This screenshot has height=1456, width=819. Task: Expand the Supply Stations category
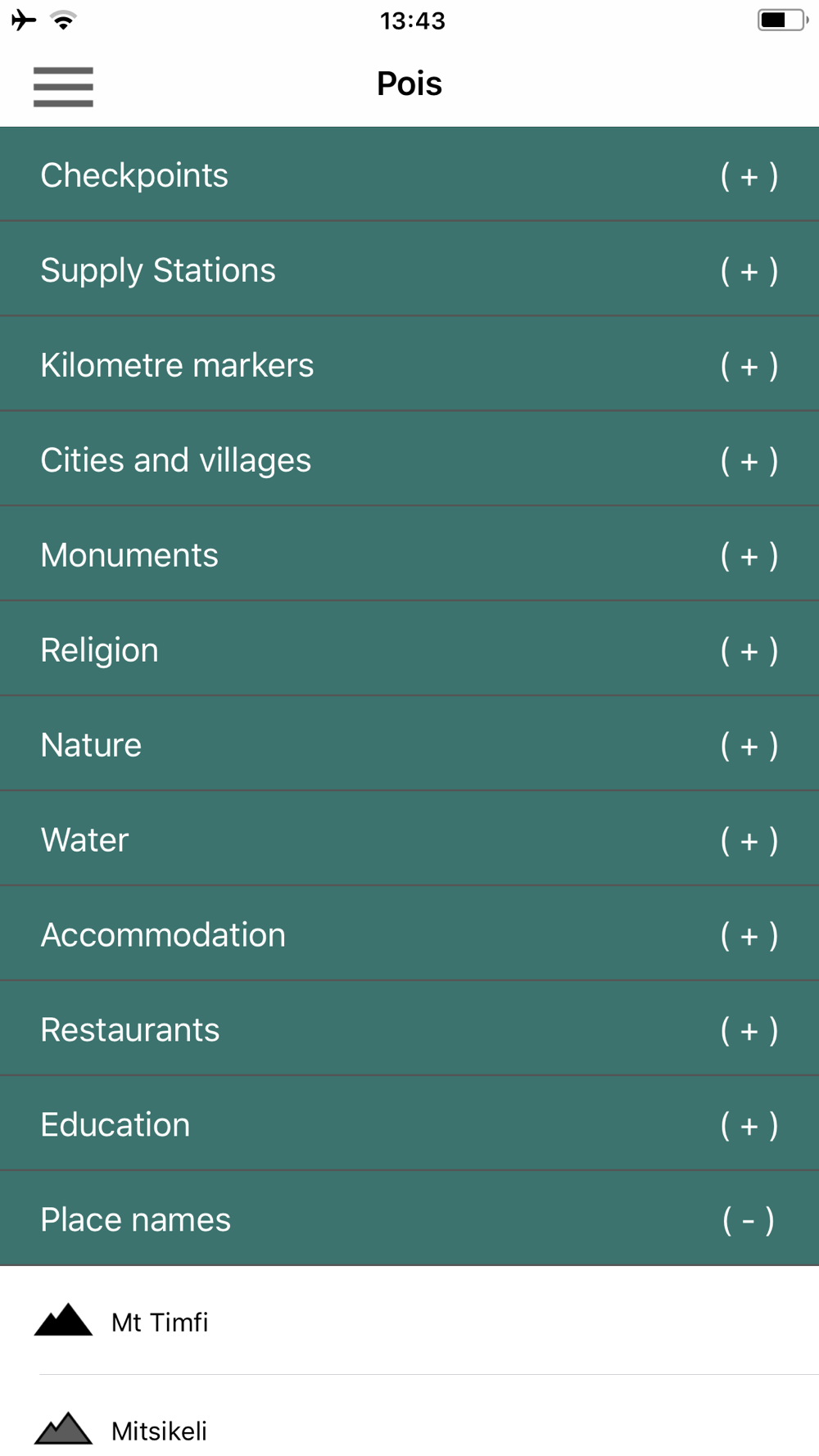click(x=409, y=269)
